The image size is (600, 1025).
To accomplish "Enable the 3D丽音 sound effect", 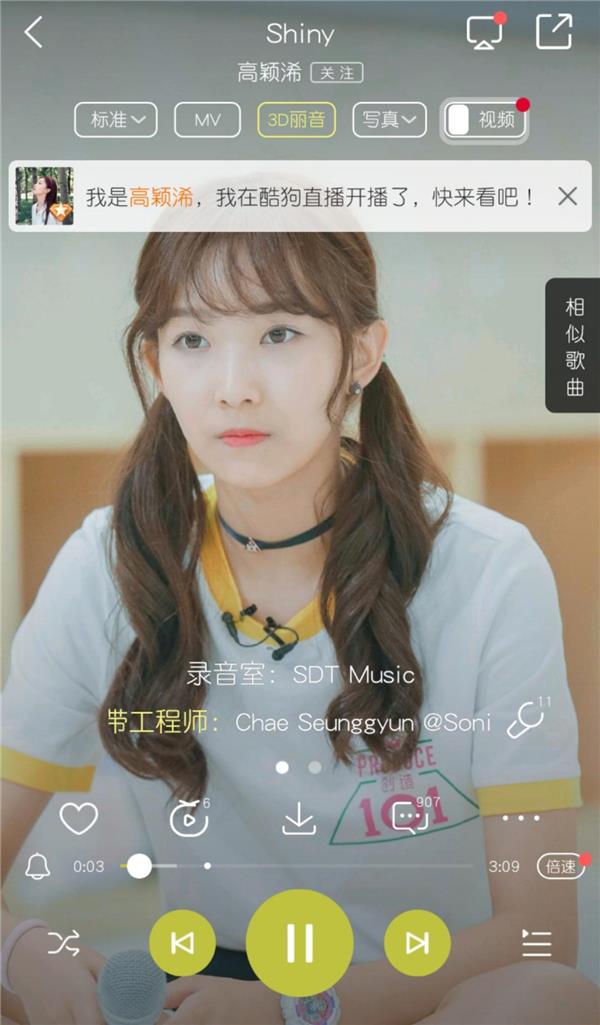I will (296, 120).
